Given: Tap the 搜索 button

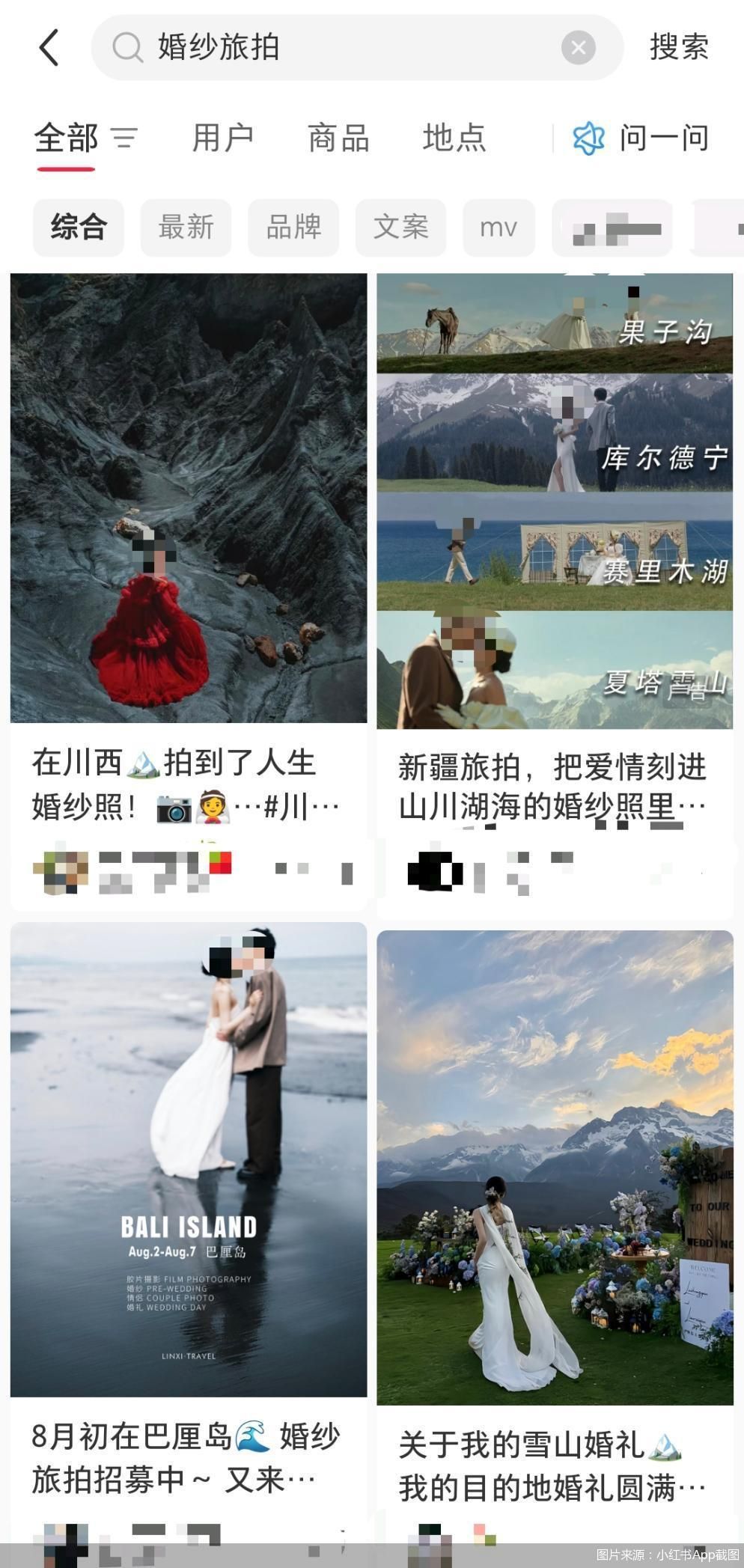Looking at the screenshot, I should pyautogui.click(x=678, y=48).
